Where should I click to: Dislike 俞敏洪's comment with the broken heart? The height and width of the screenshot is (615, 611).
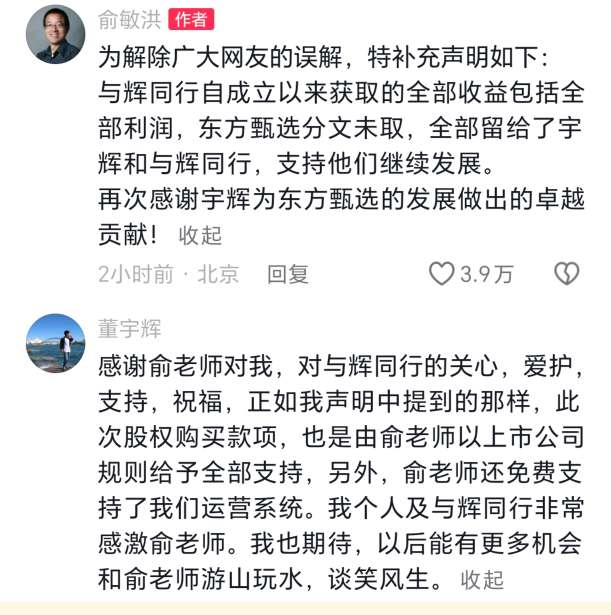(566, 273)
